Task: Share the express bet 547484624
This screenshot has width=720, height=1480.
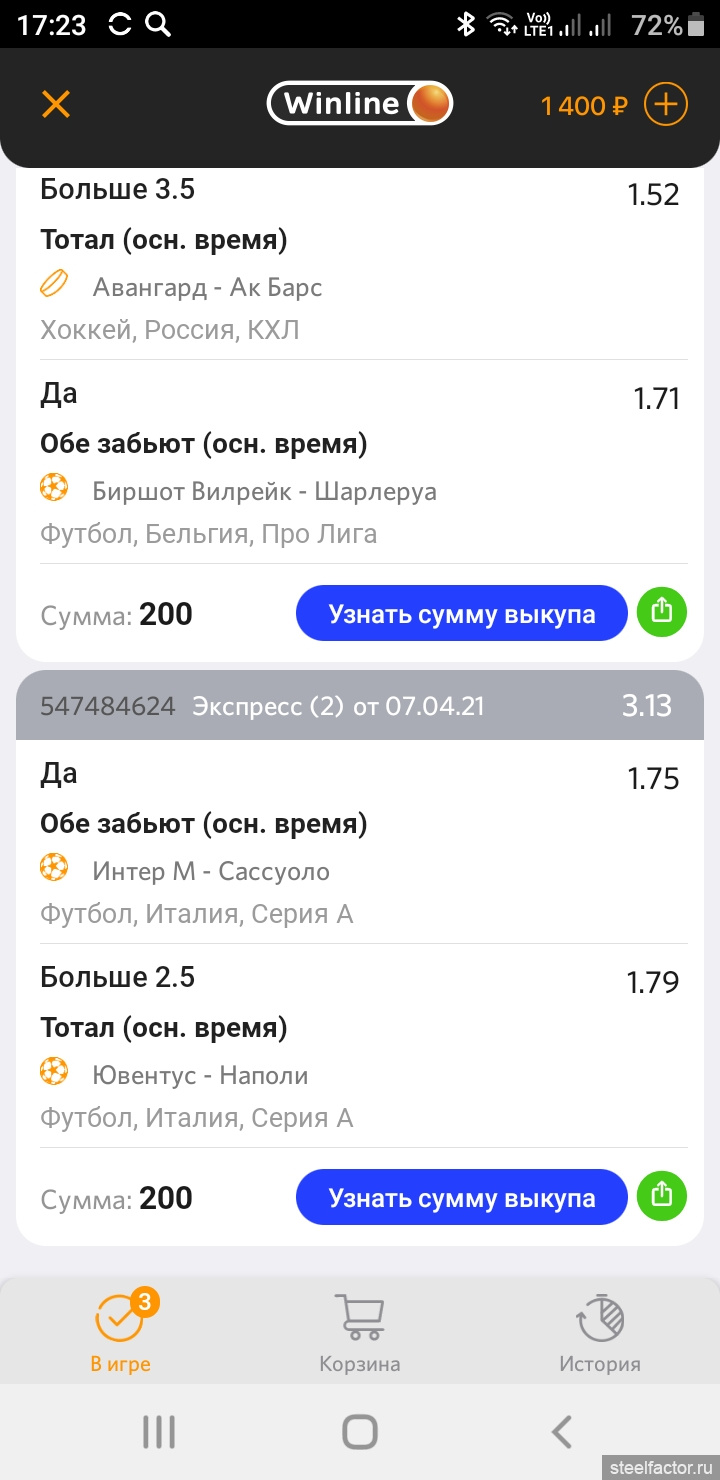Action: 662,1196
